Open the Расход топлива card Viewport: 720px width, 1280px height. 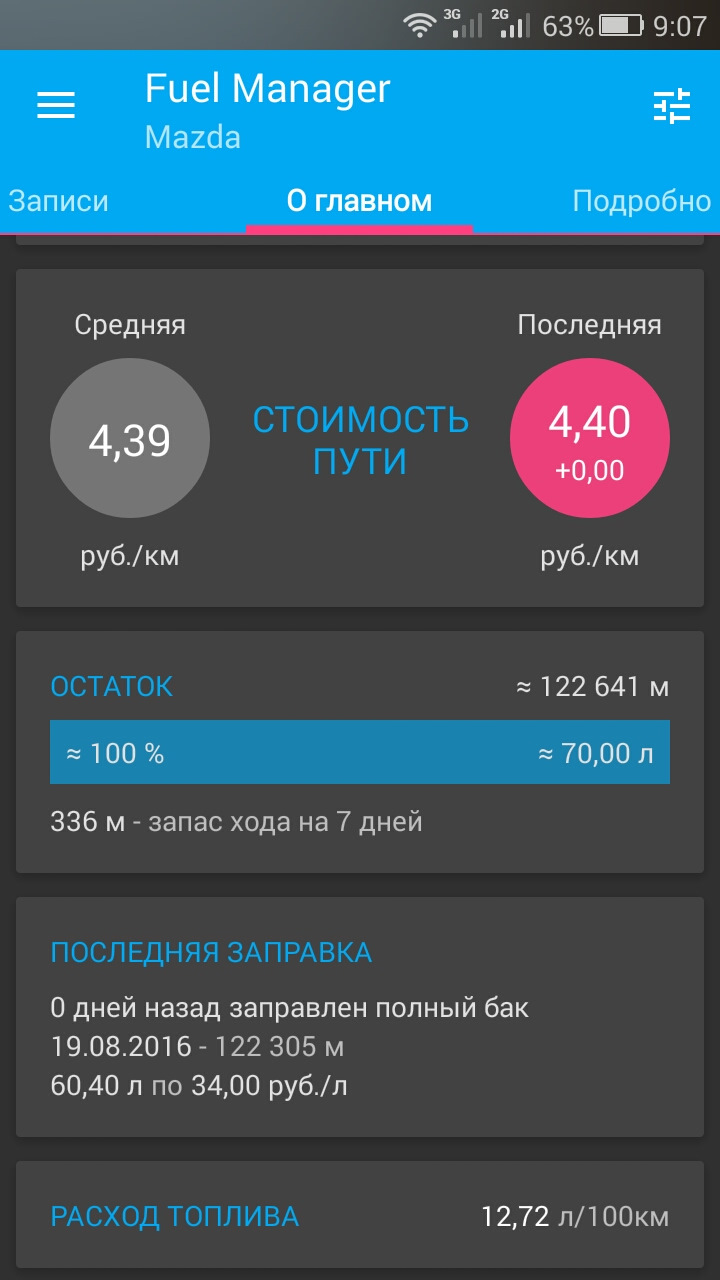360,1216
